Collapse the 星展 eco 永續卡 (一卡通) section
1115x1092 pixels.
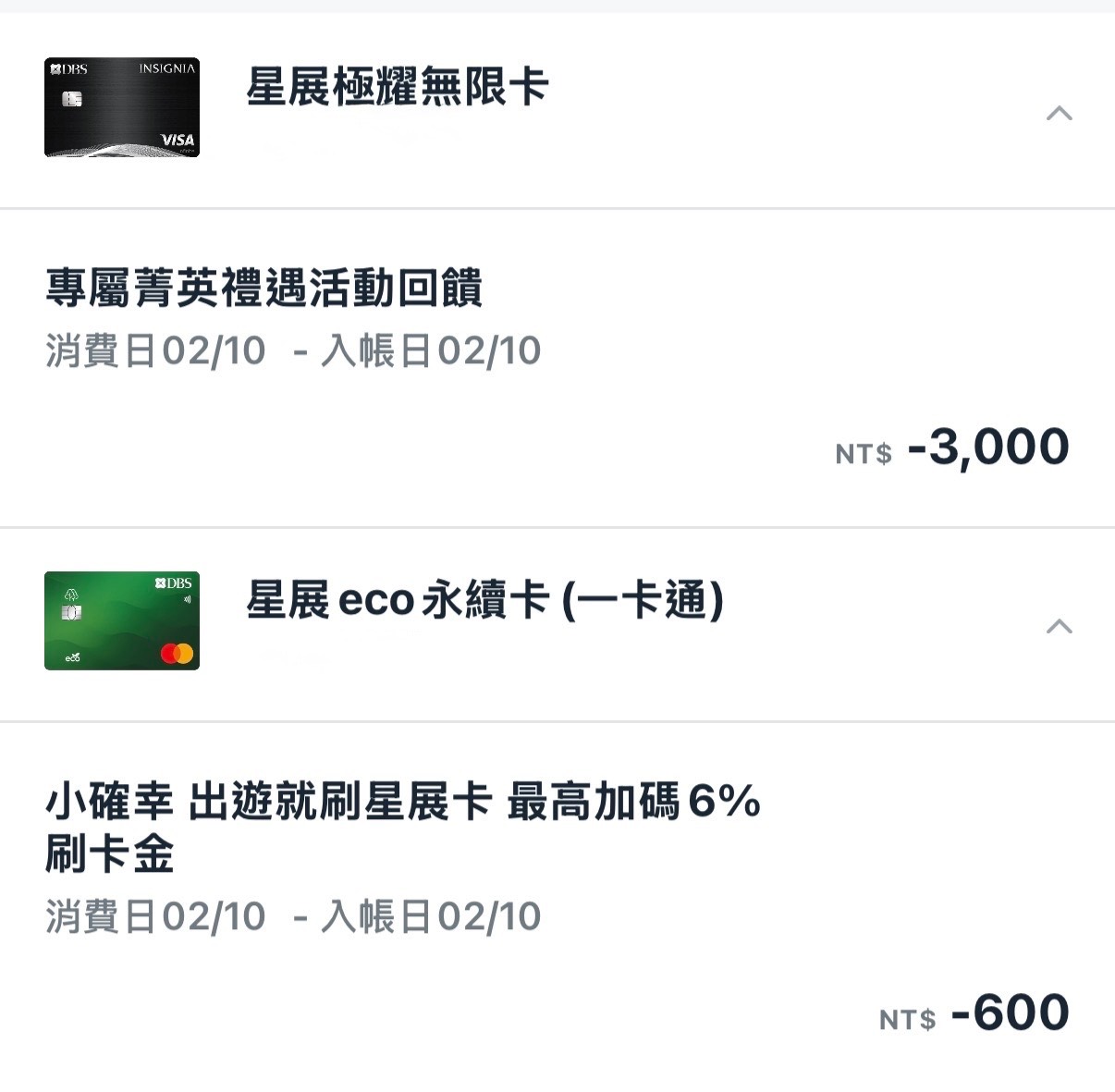click(x=1059, y=627)
